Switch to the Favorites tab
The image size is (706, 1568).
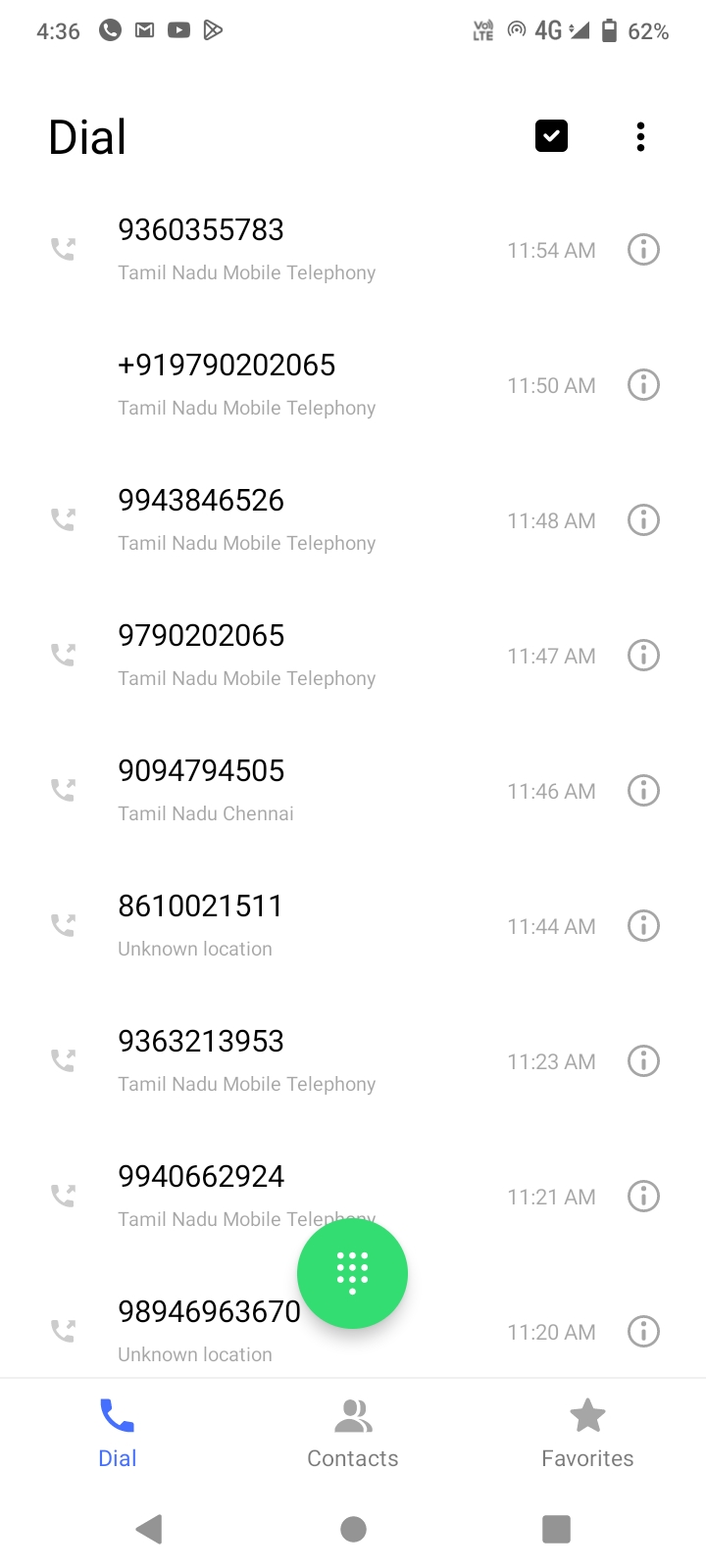pos(587,1433)
